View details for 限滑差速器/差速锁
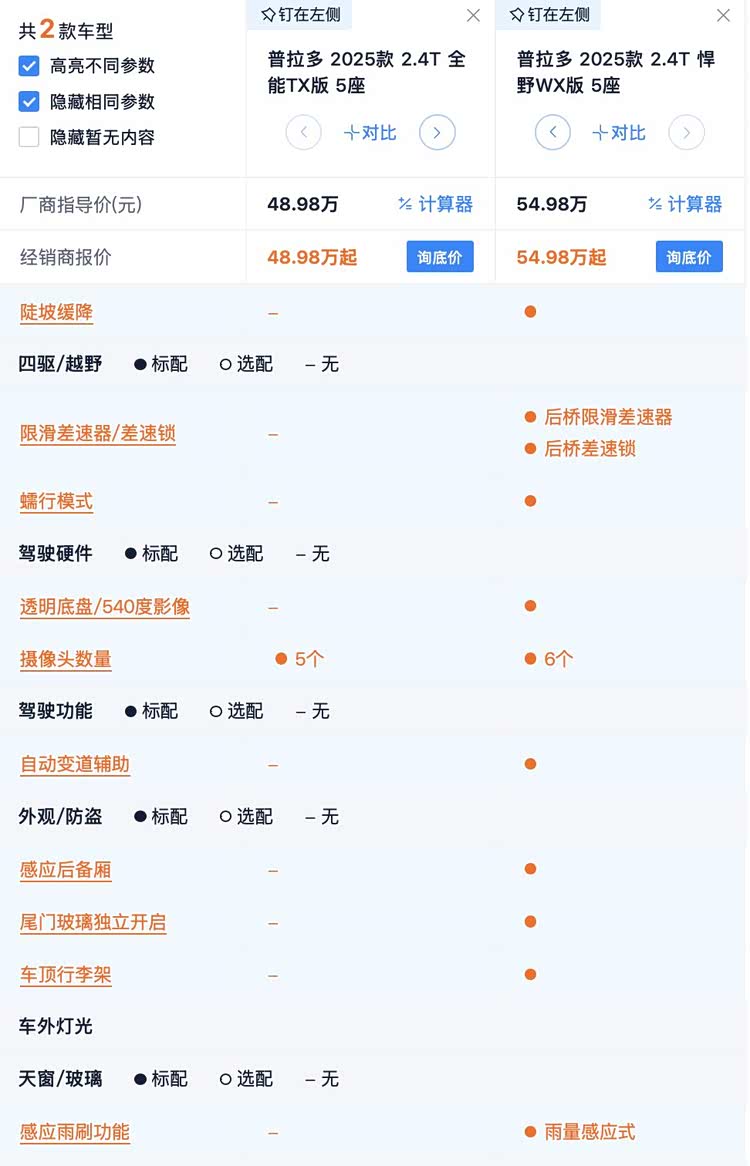Viewport: 750px width, 1166px height. click(x=98, y=434)
